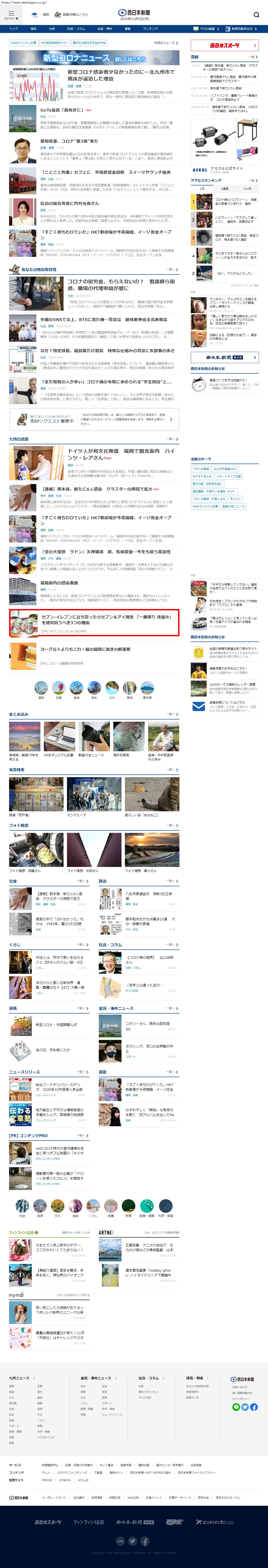Open article 愛知知事、コロナ"第3波"来た
Image resolution: width=268 pixels, height=1568 pixels.
[x=69, y=141]
